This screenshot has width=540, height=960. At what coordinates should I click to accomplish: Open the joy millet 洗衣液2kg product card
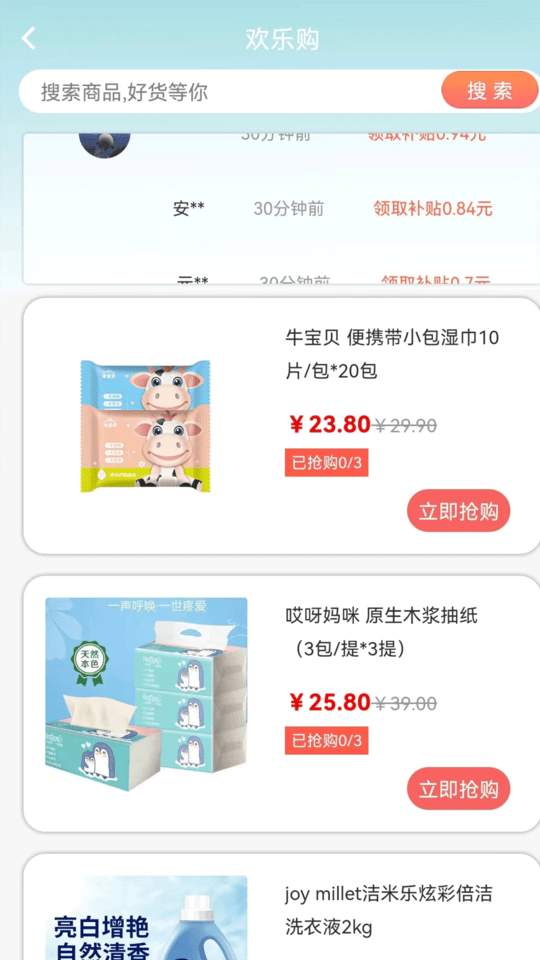point(282,907)
